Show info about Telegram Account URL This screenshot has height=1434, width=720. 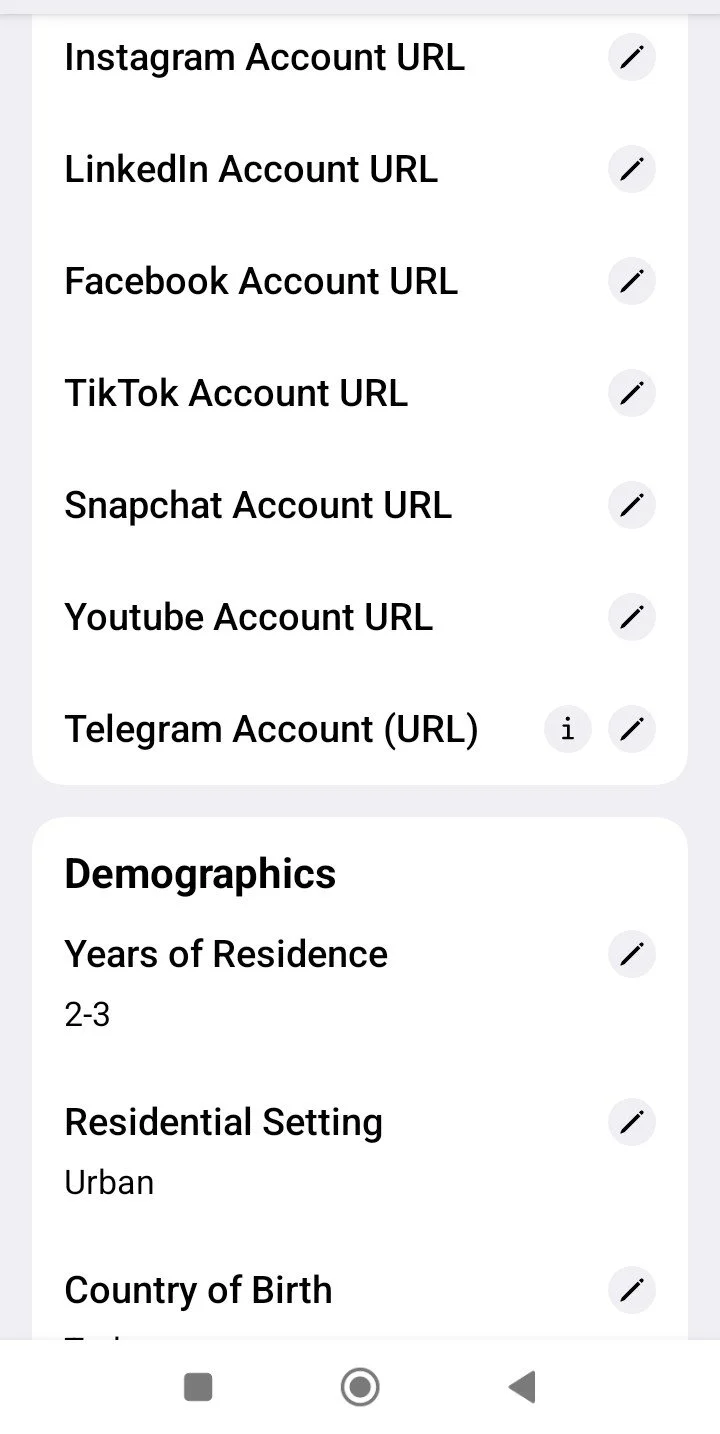click(x=568, y=730)
